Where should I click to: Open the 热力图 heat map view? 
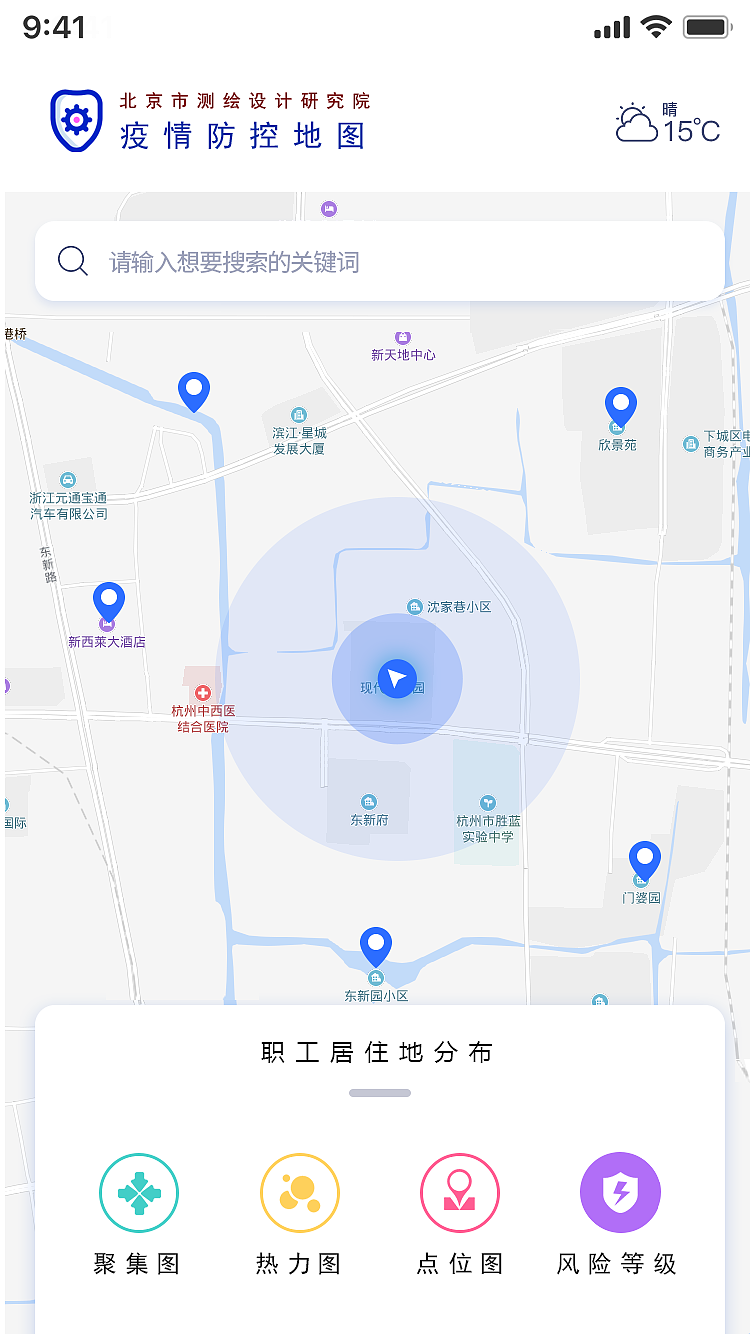click(x=299, y=1192)
